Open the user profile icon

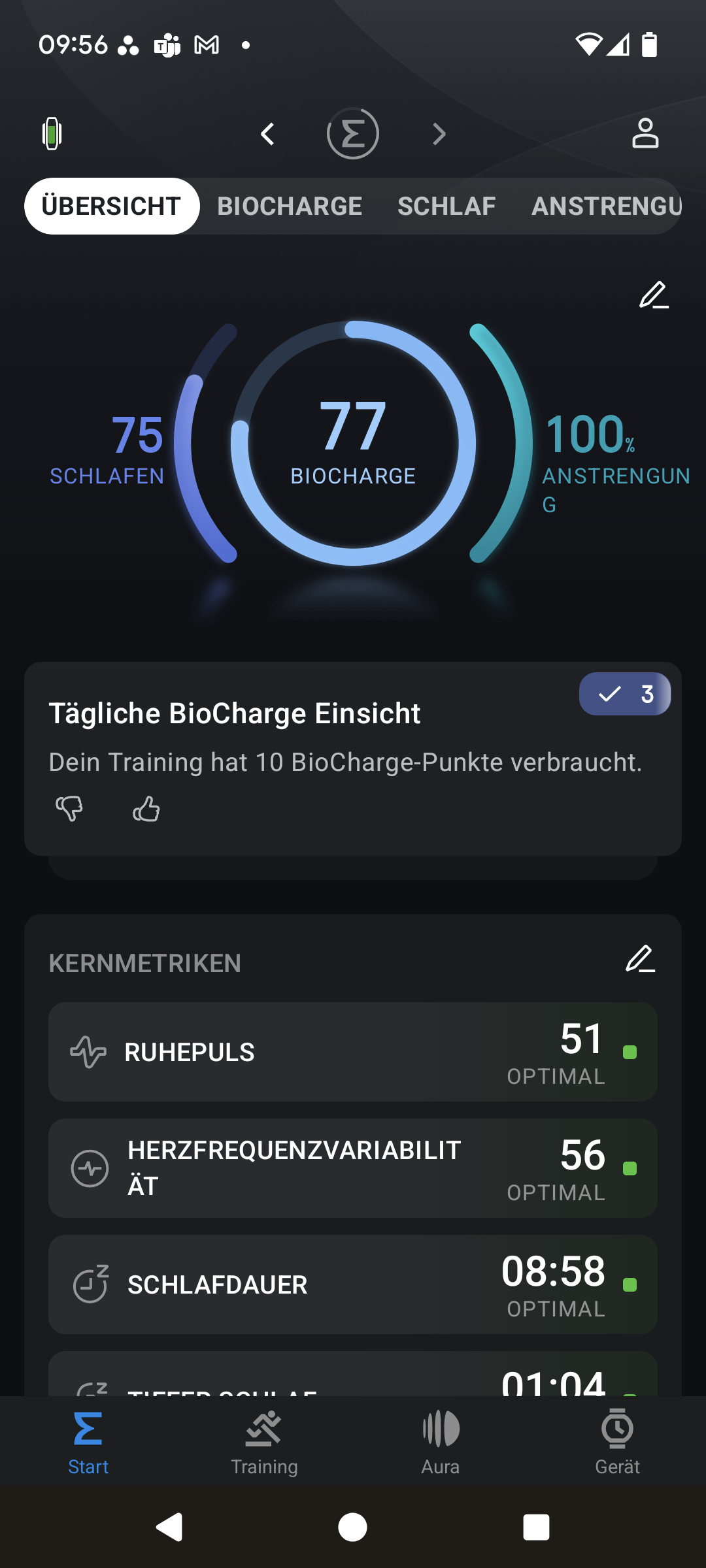pyautogui.click(x=645, y=134)
